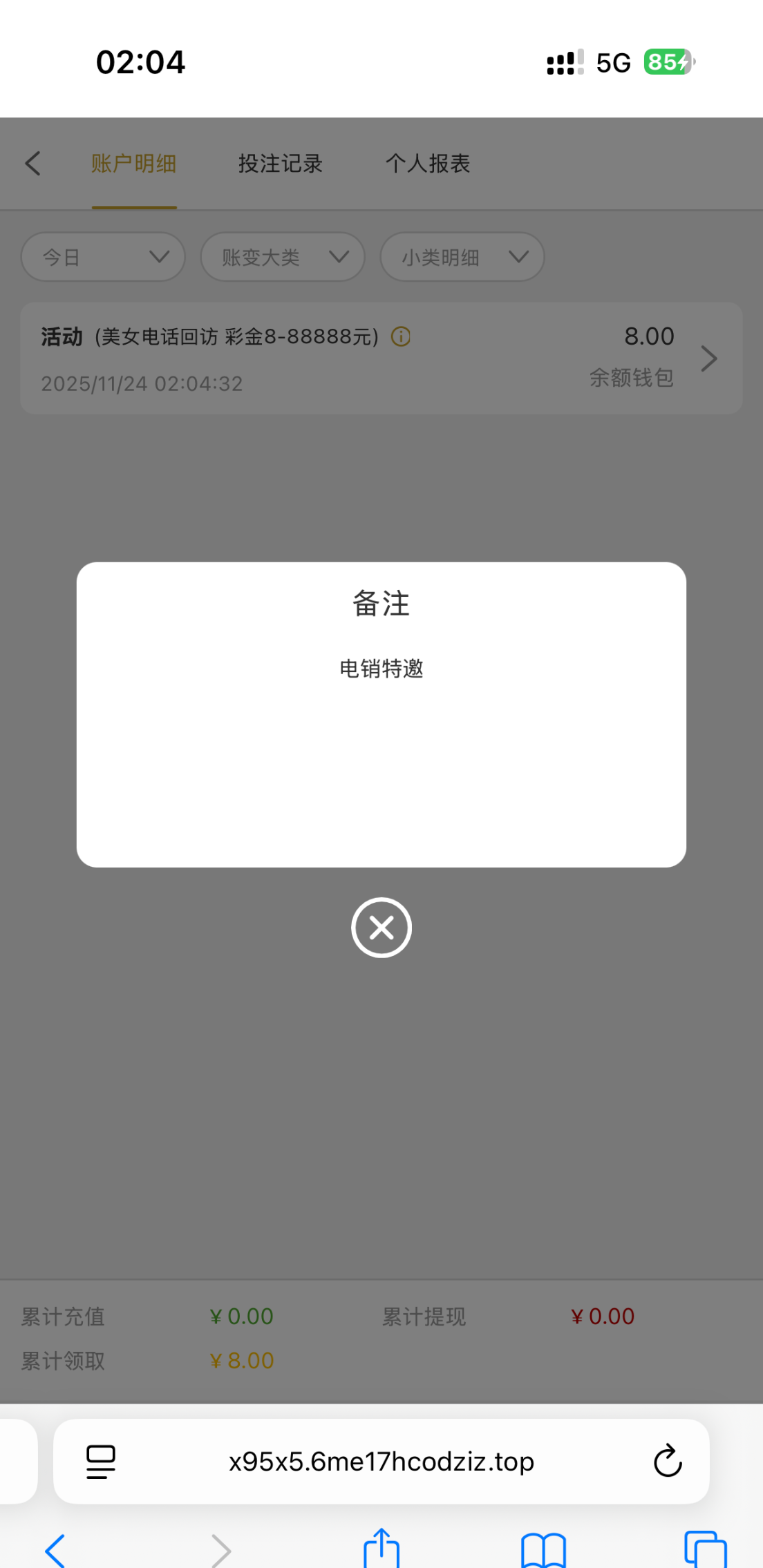Share this page from Safari toolbar
Screen dimensions: 763x1568
click(381, 1549)
